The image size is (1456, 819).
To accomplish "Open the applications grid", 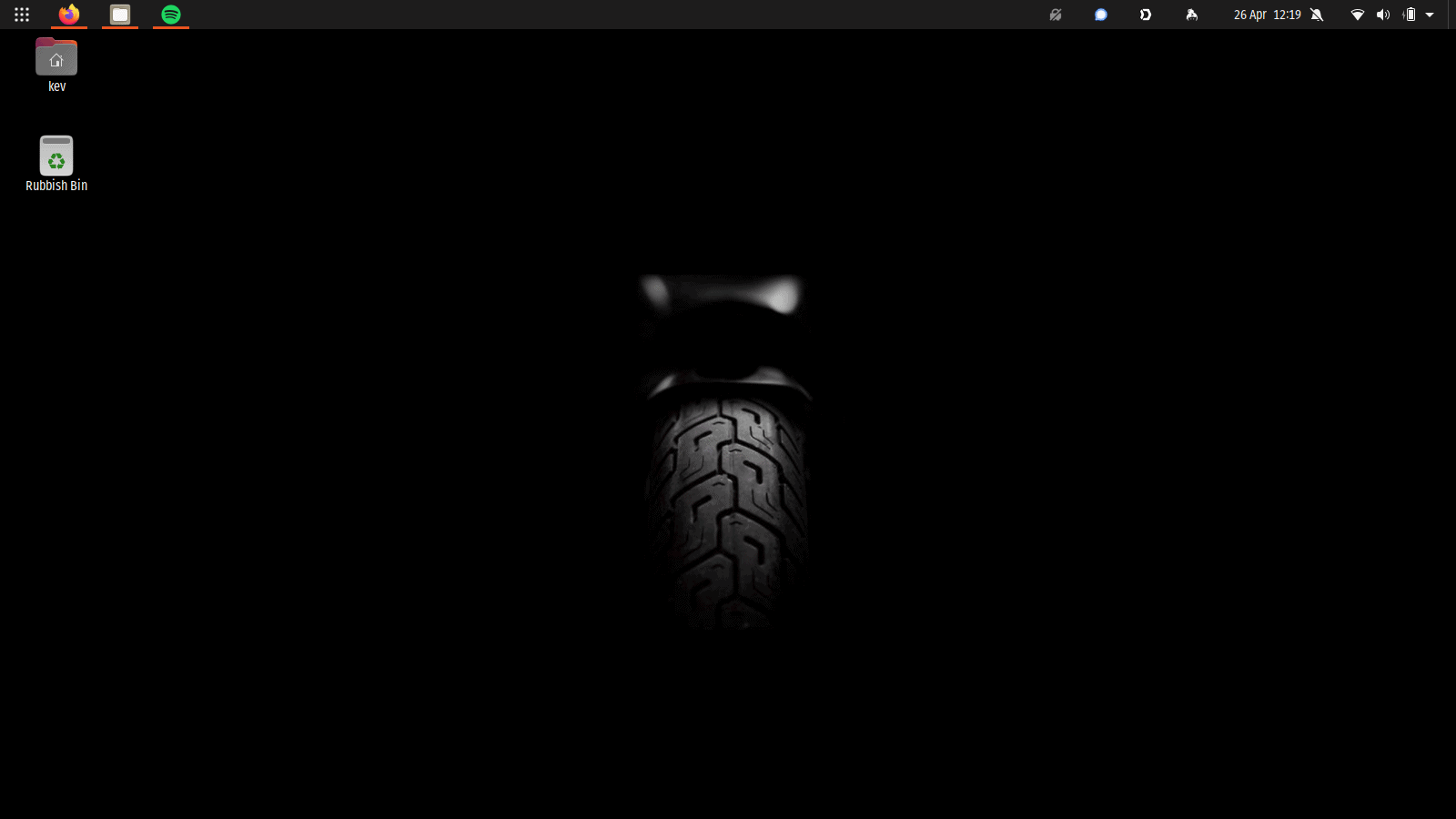I will (x=22, y=15).
